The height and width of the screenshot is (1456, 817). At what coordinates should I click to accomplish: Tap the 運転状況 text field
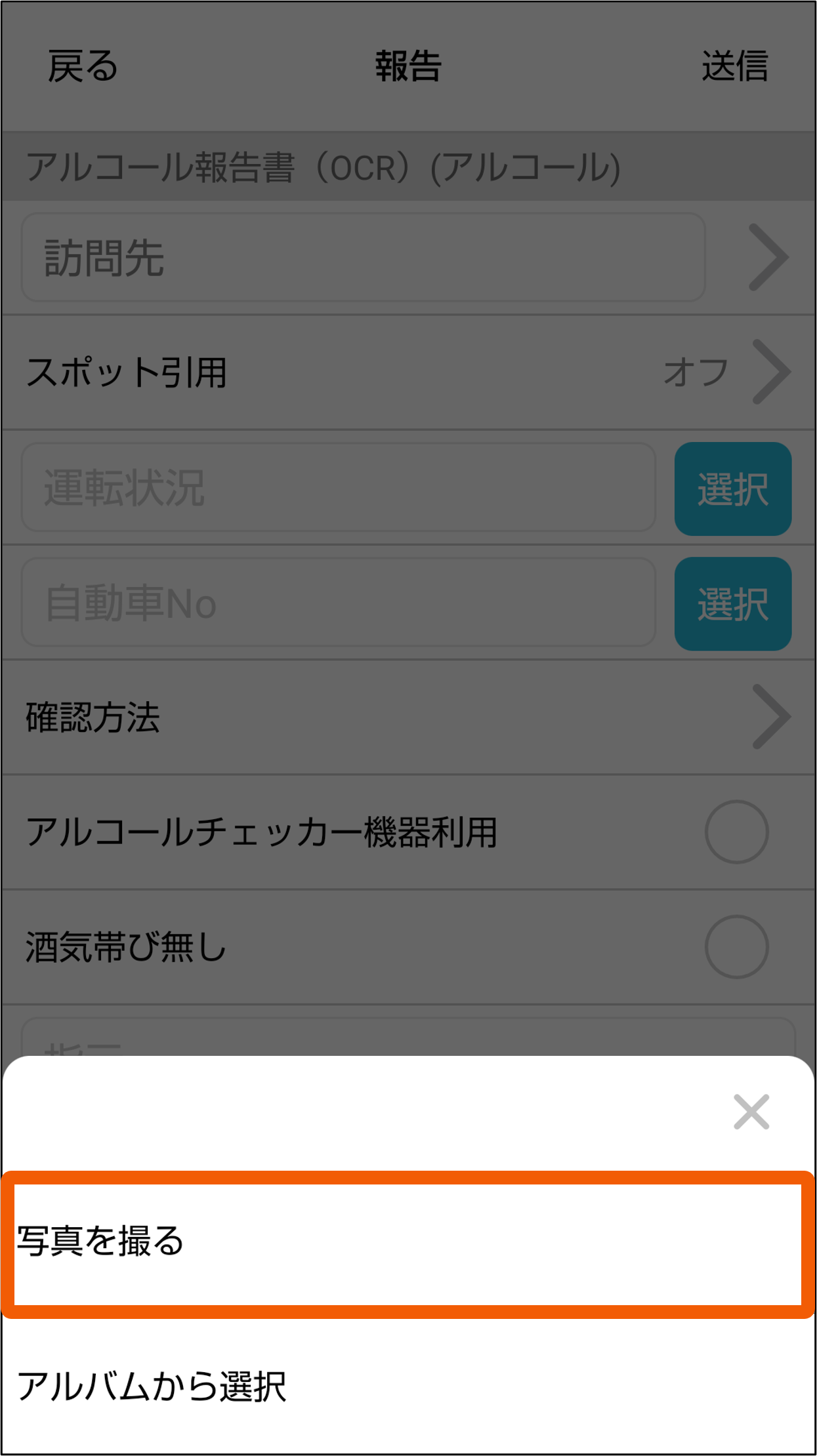(x=339, y=487)
